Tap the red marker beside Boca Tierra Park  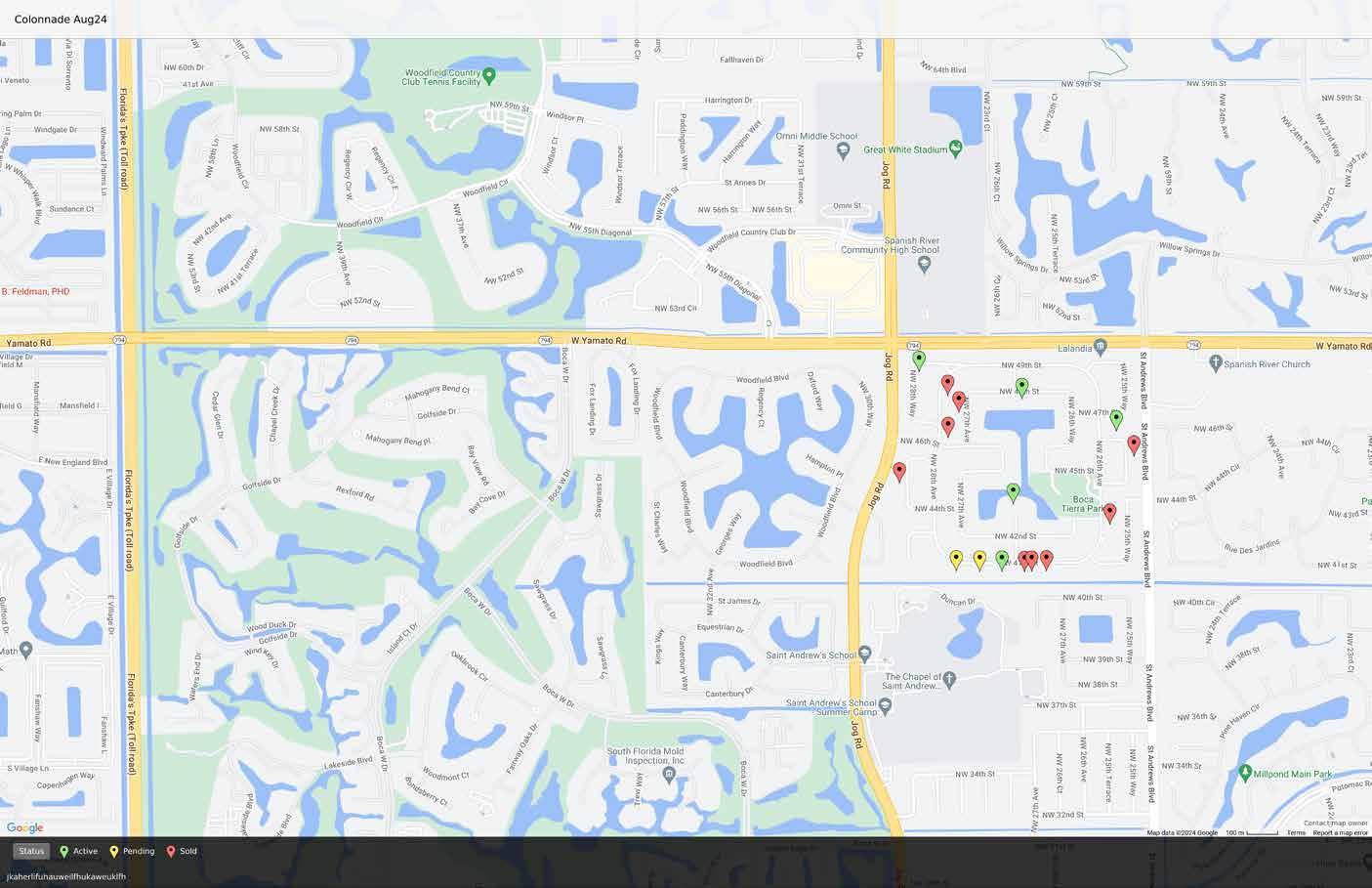coord(1109,512)
